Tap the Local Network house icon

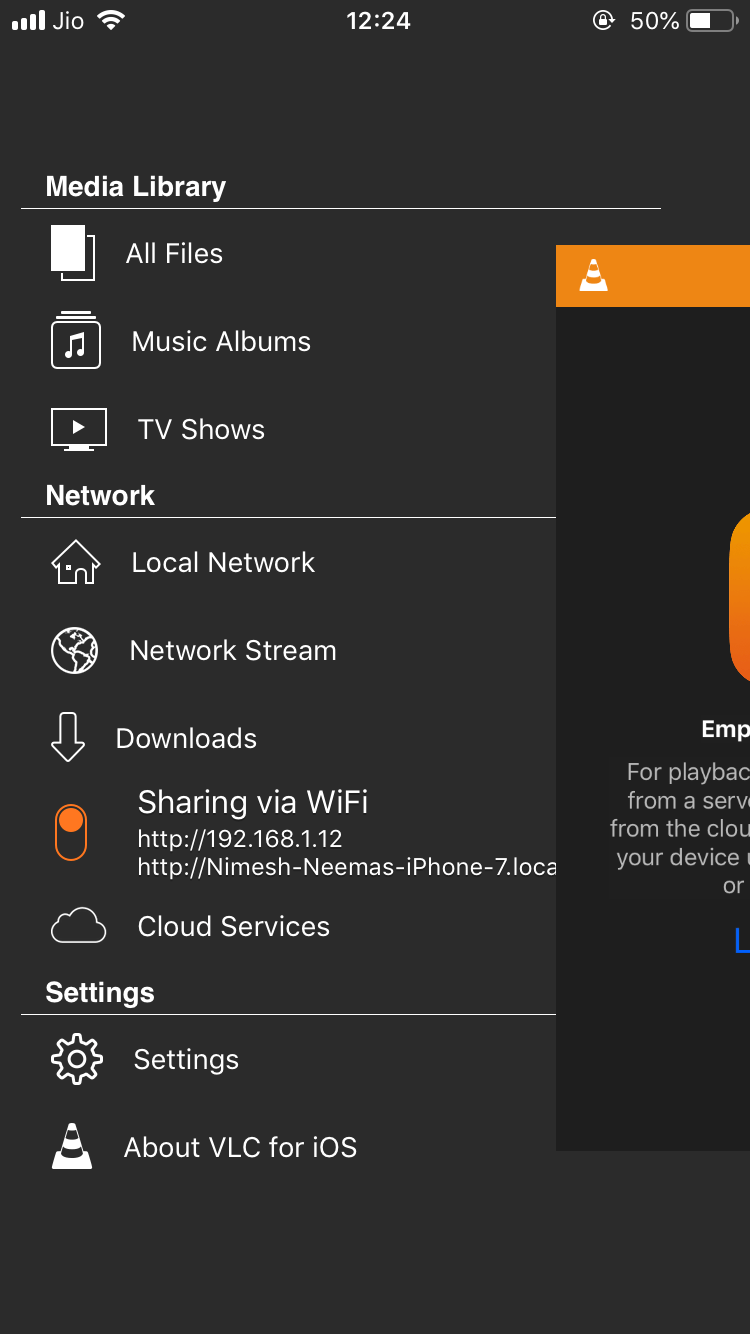click(74, 562)
